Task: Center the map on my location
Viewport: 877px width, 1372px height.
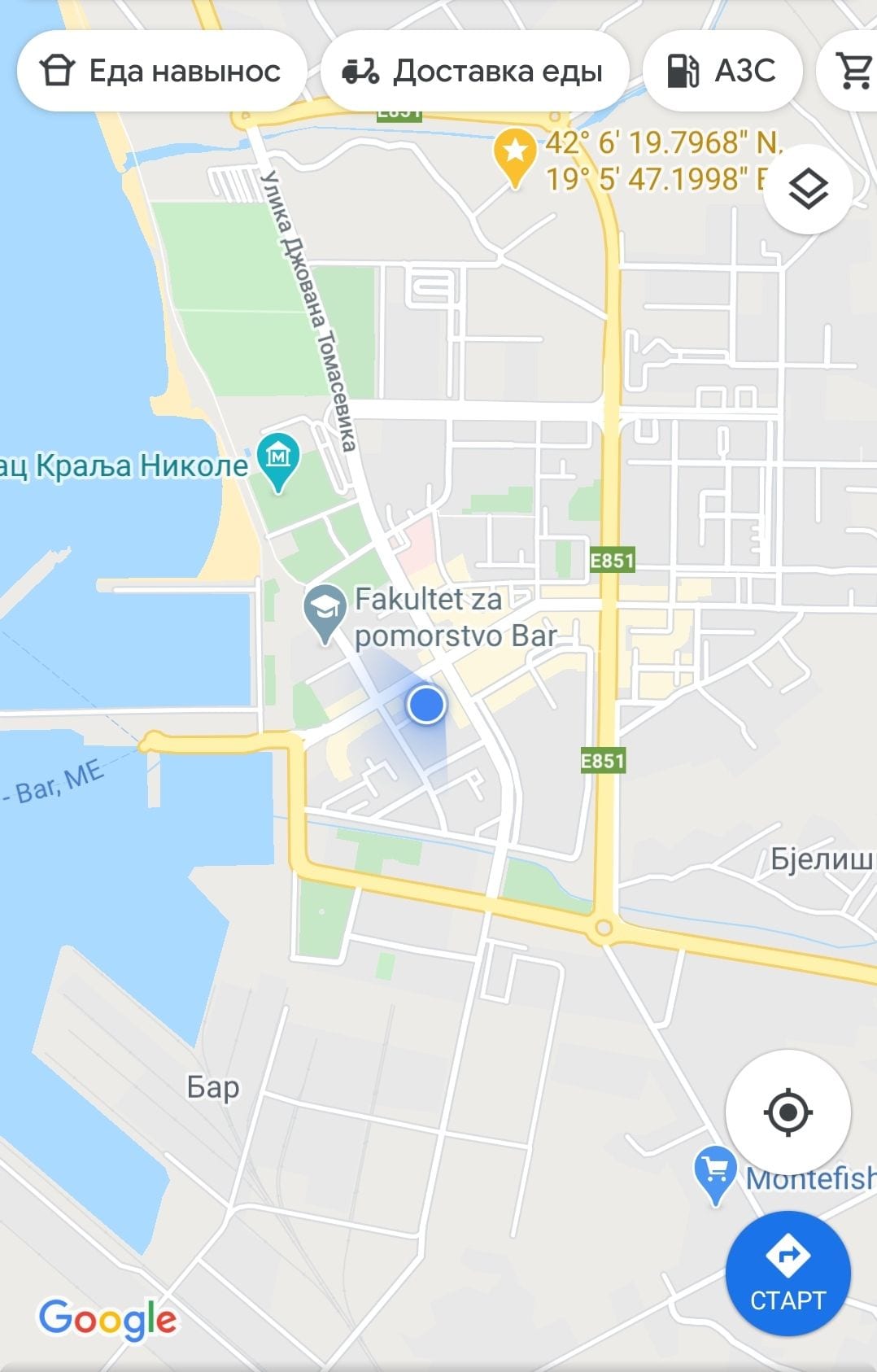Action: [788, 1112]
